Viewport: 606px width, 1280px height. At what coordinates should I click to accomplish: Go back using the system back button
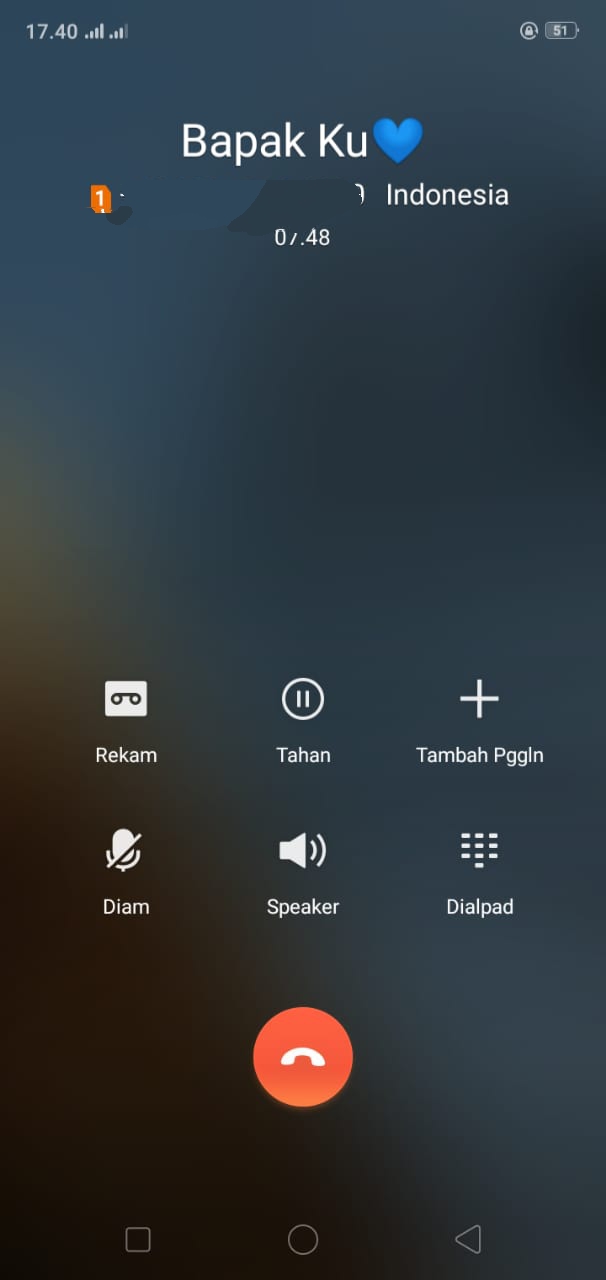468,1240
